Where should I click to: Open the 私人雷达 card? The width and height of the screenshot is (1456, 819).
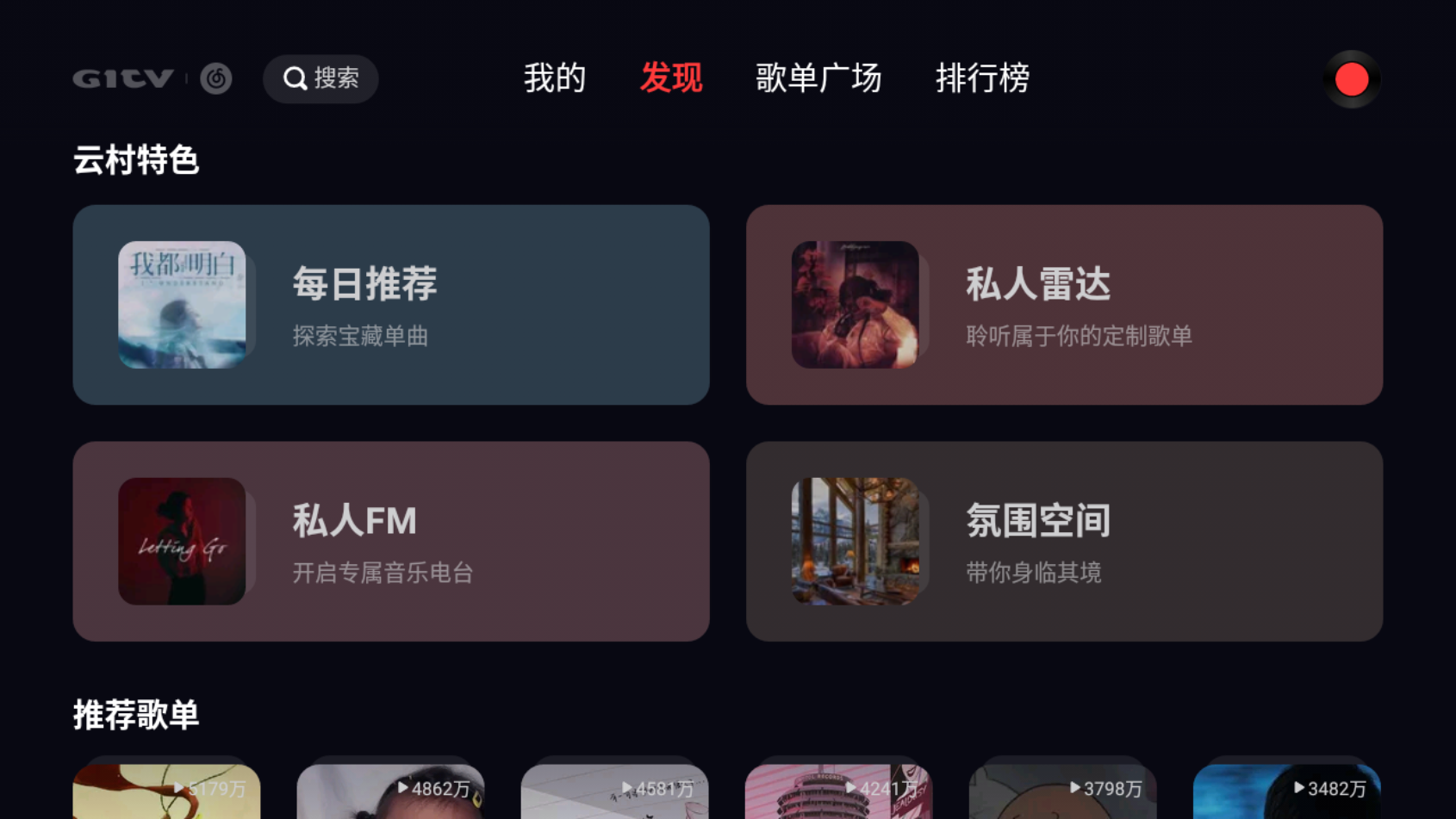tap(1064, 305)
